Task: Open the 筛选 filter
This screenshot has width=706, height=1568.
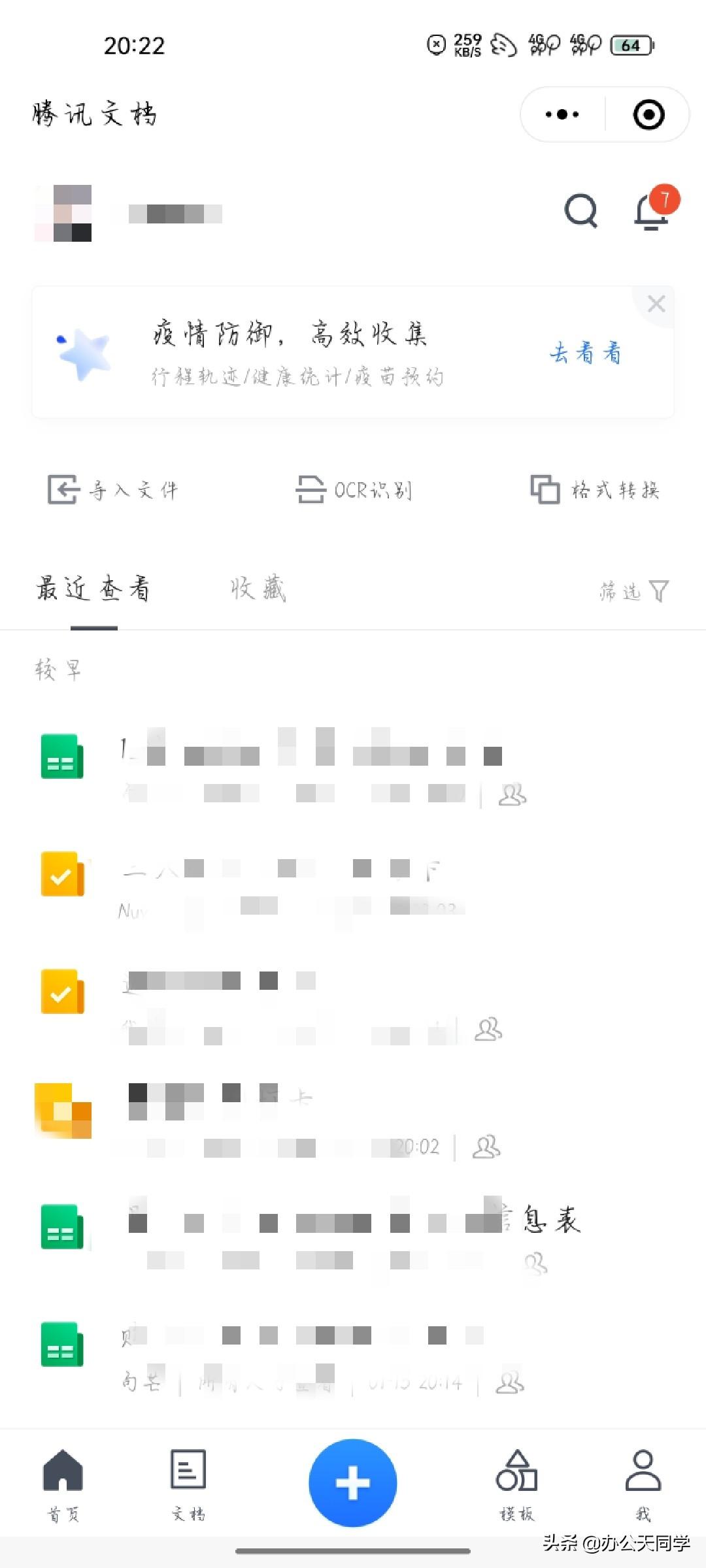Action: point(633,591)
